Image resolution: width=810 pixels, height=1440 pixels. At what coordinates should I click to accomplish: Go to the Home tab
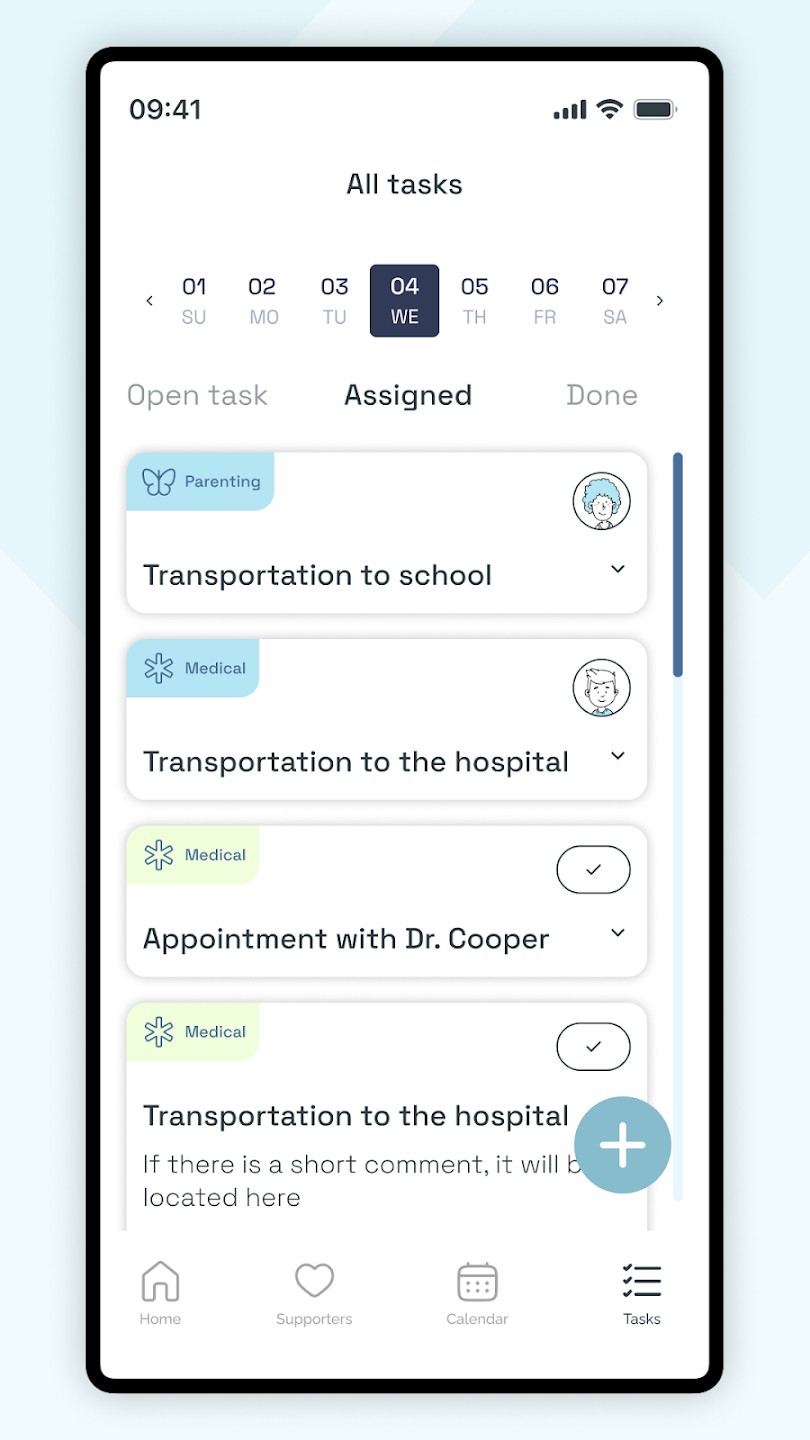coord(160,1293)
